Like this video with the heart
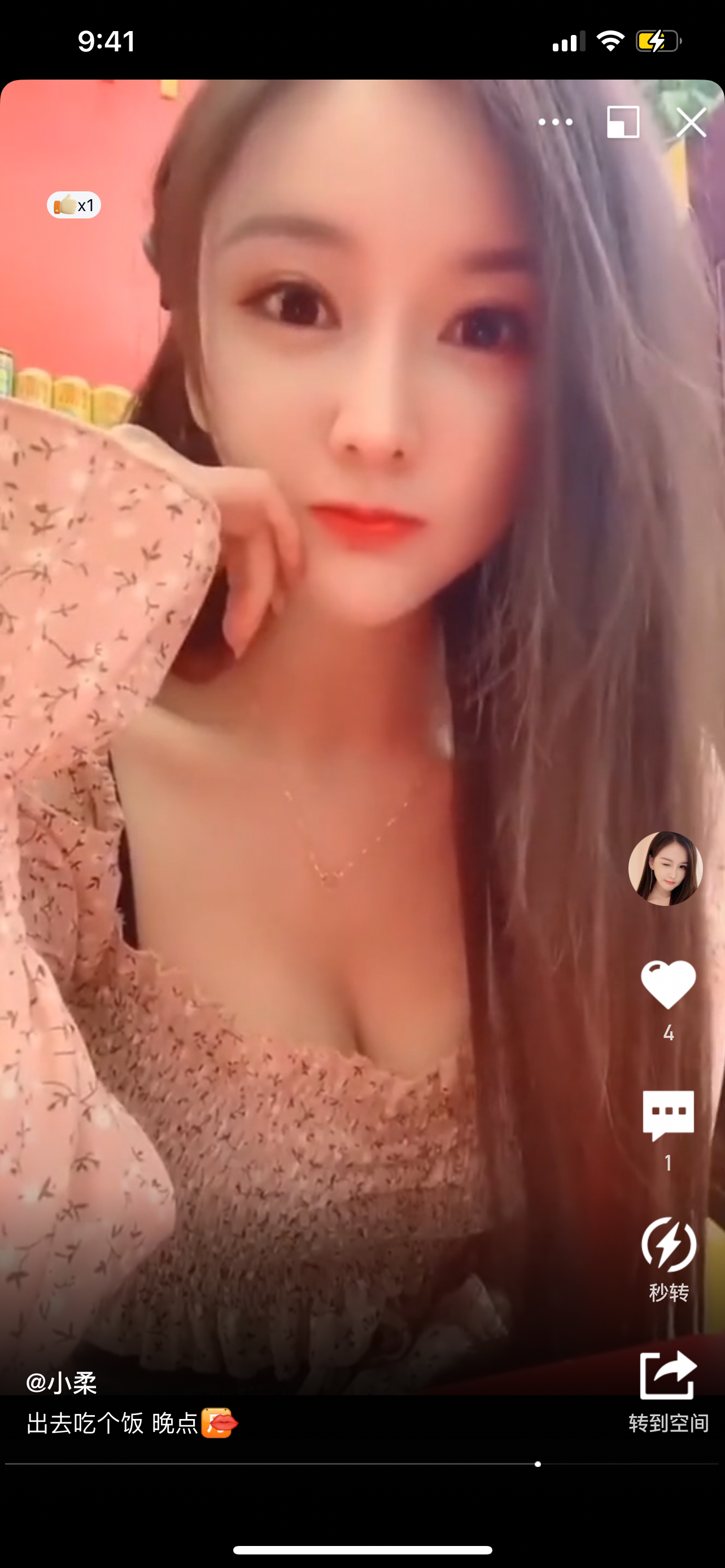Image resolution: width=725 pixels, height=1568 pixels. click(668, 984)
